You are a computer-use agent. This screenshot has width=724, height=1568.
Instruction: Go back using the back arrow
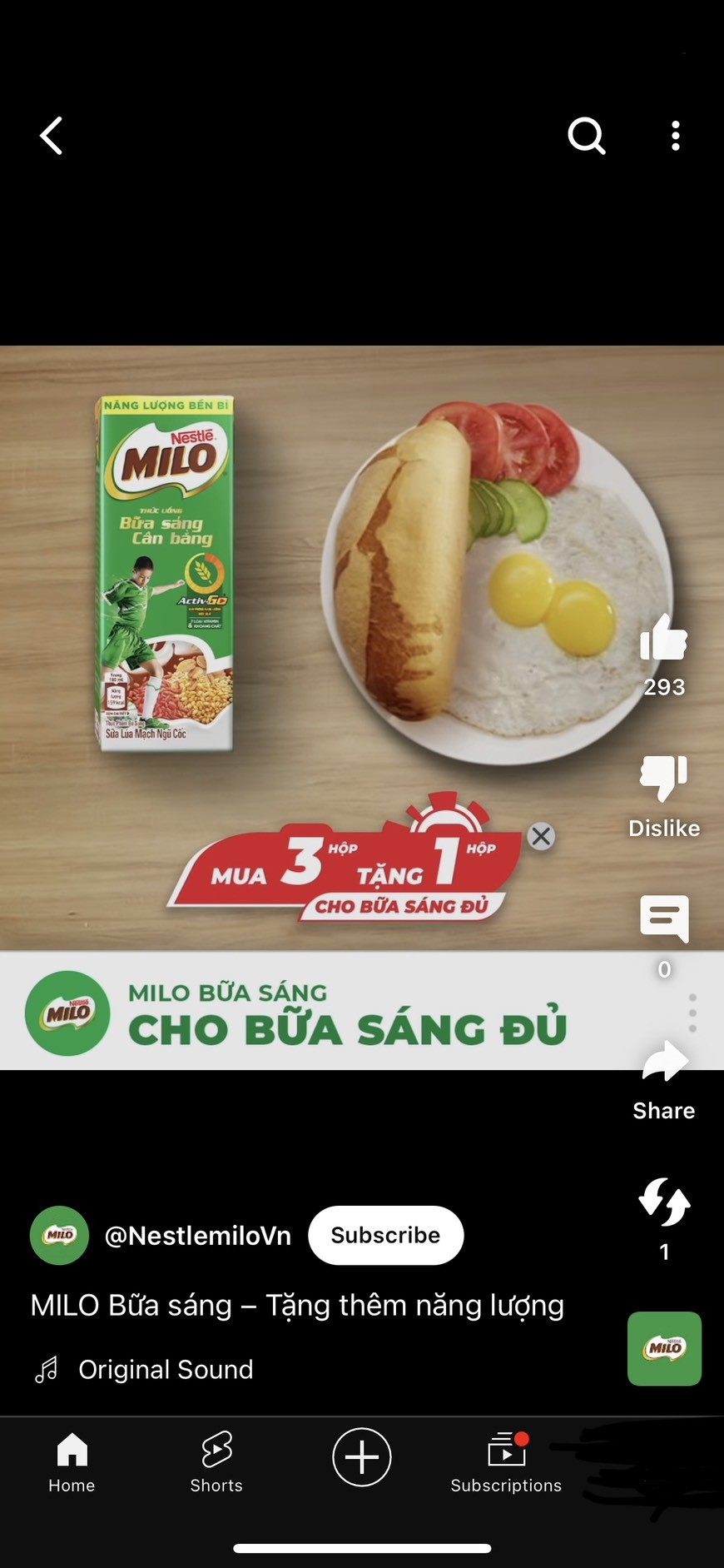click(52, 136)
